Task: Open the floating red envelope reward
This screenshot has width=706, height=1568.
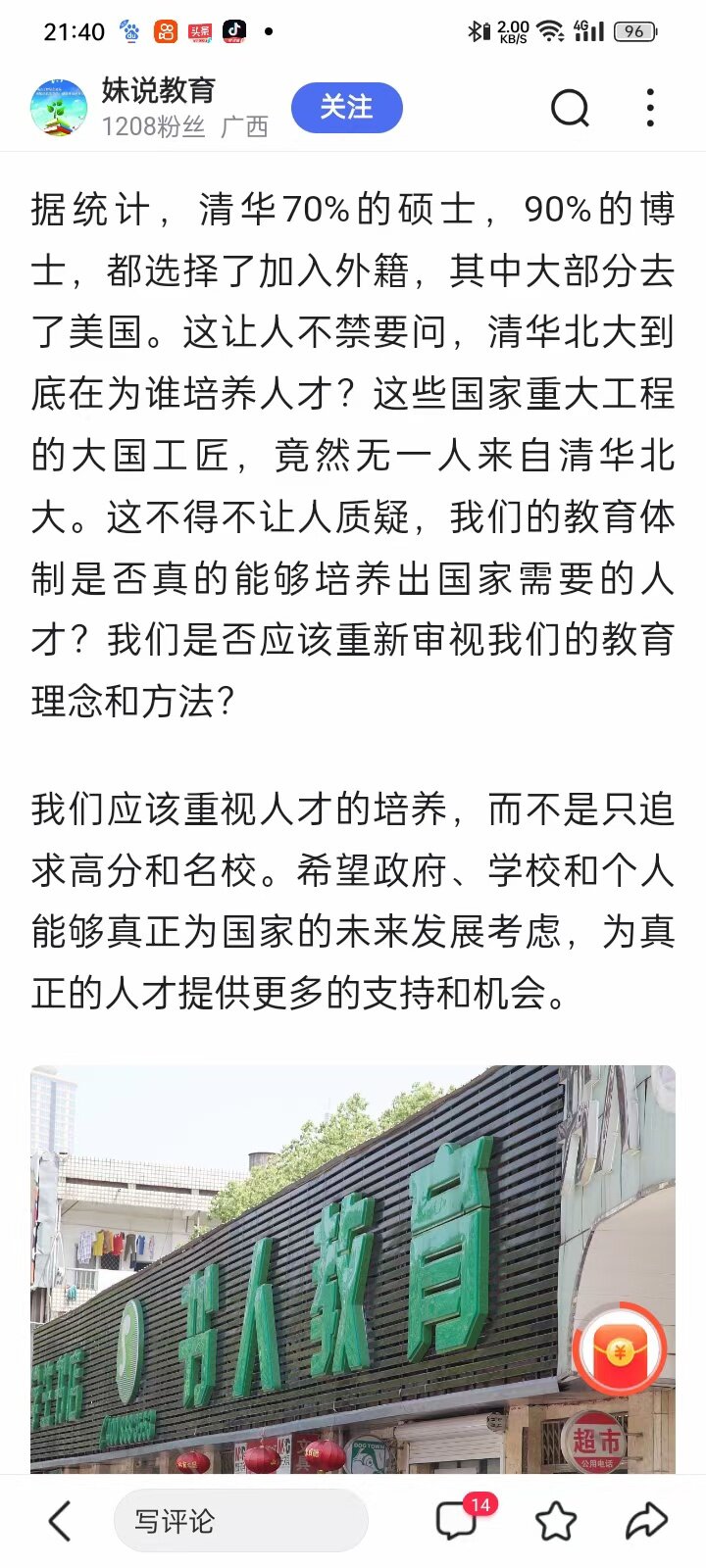Action: pyautogui.click(x=621, y=1350)
